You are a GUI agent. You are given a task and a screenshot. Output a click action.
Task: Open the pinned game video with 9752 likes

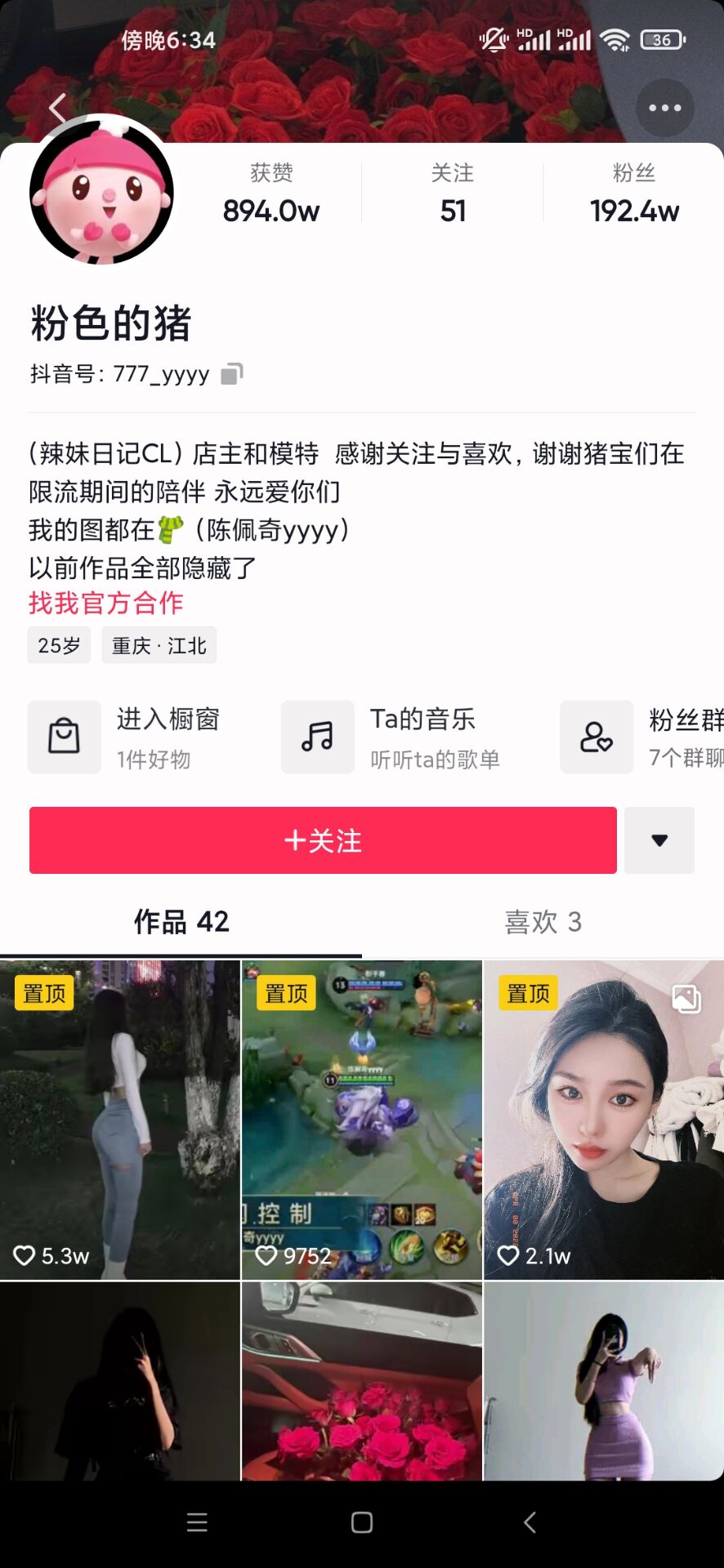(362, 1120)
